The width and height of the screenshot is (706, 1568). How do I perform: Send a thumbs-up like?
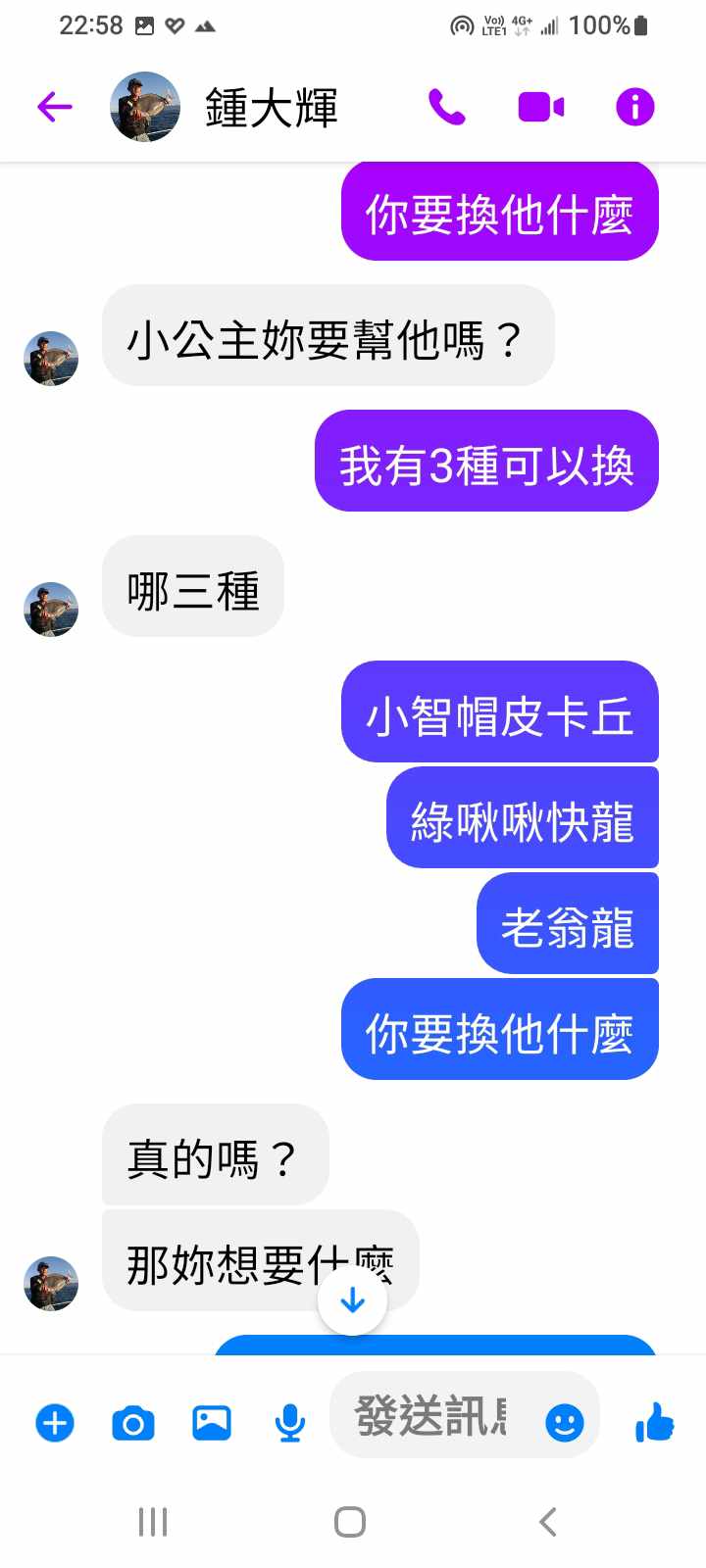[x=654, y=1422]
